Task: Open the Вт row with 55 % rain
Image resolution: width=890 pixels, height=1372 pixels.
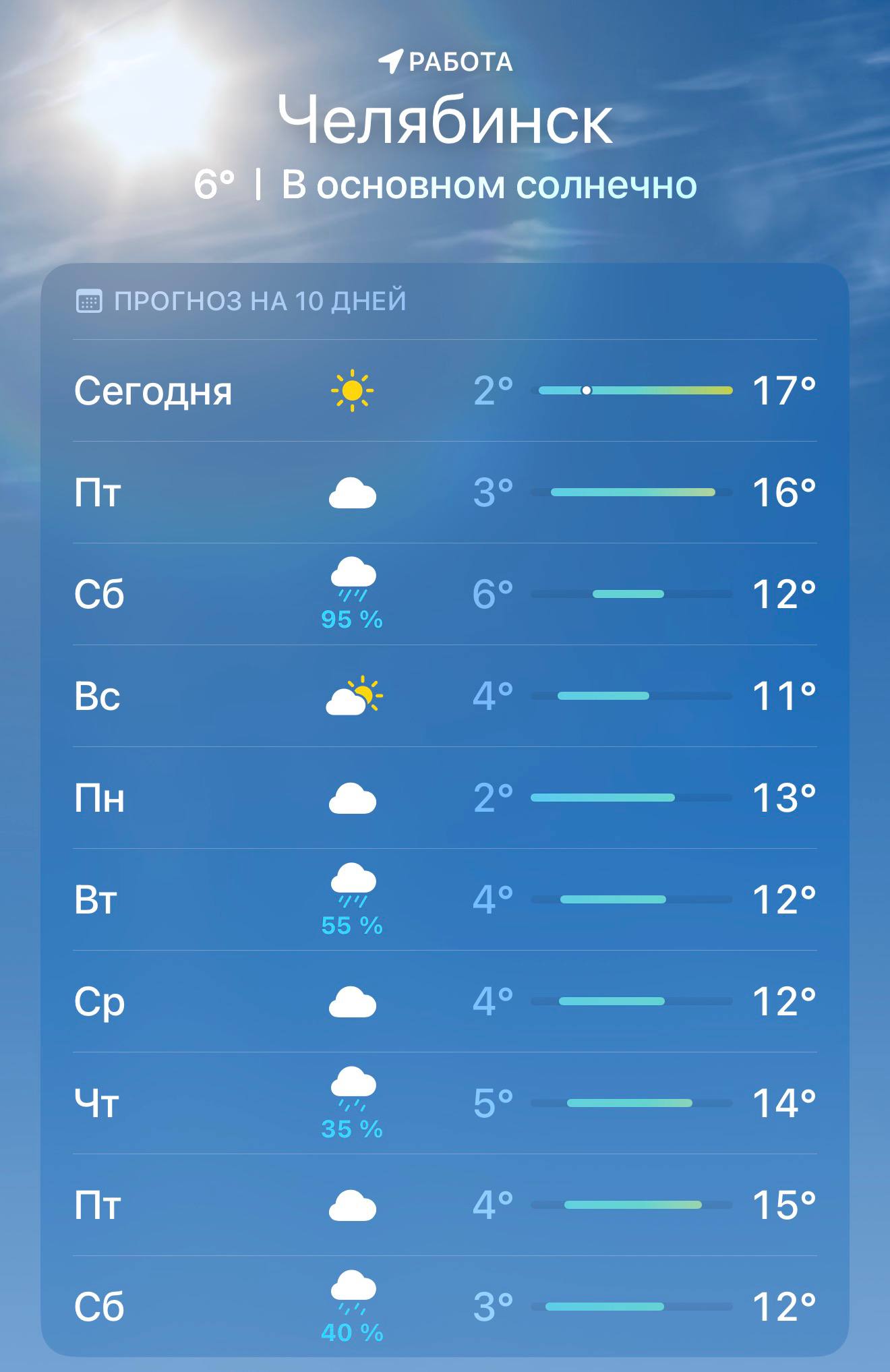Action: coord(444,900)
